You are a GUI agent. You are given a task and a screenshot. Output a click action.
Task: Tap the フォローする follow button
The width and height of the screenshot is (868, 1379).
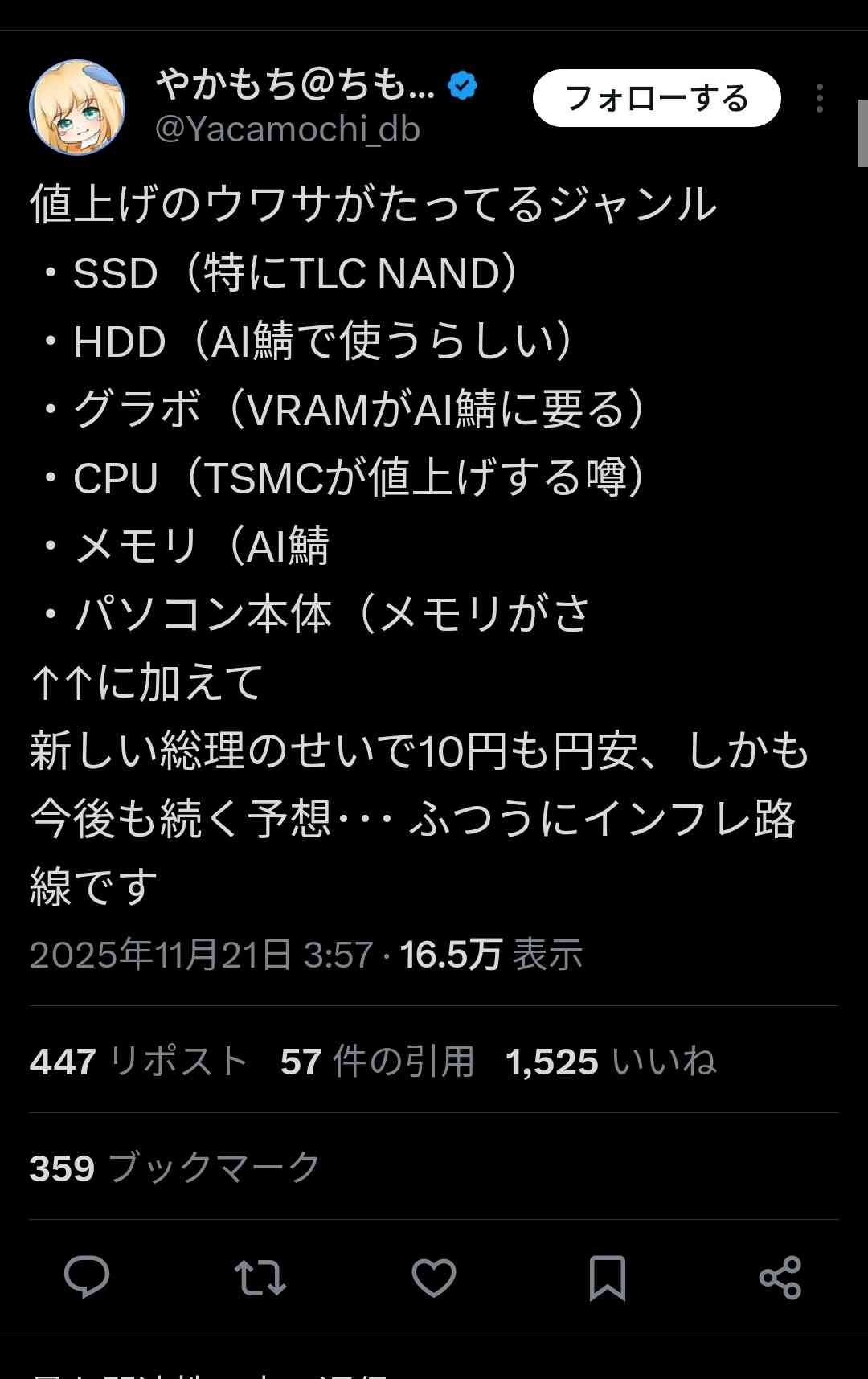[x=657, y=98]
